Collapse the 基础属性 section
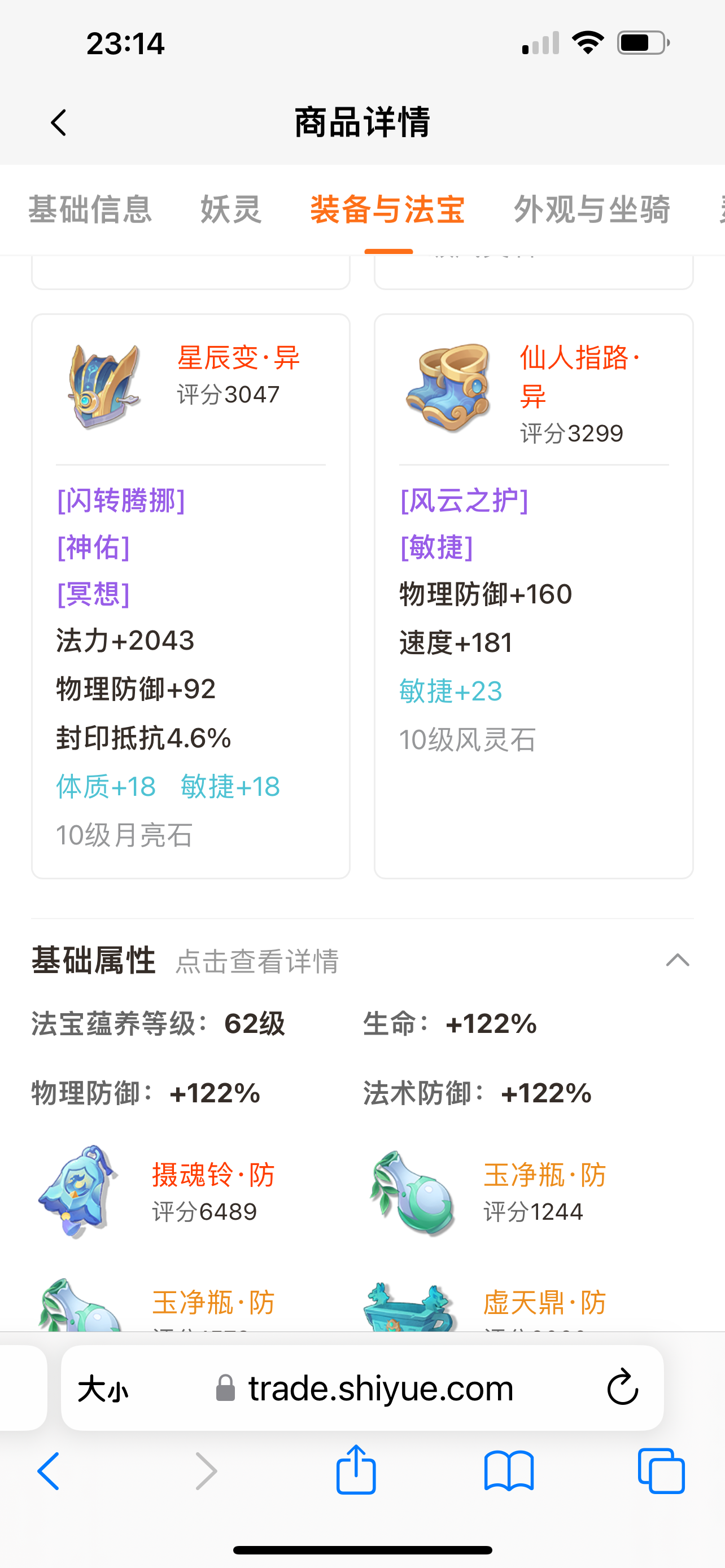Screen dimensions: 725x1568 pyautogui.click(x=678, y=960)
